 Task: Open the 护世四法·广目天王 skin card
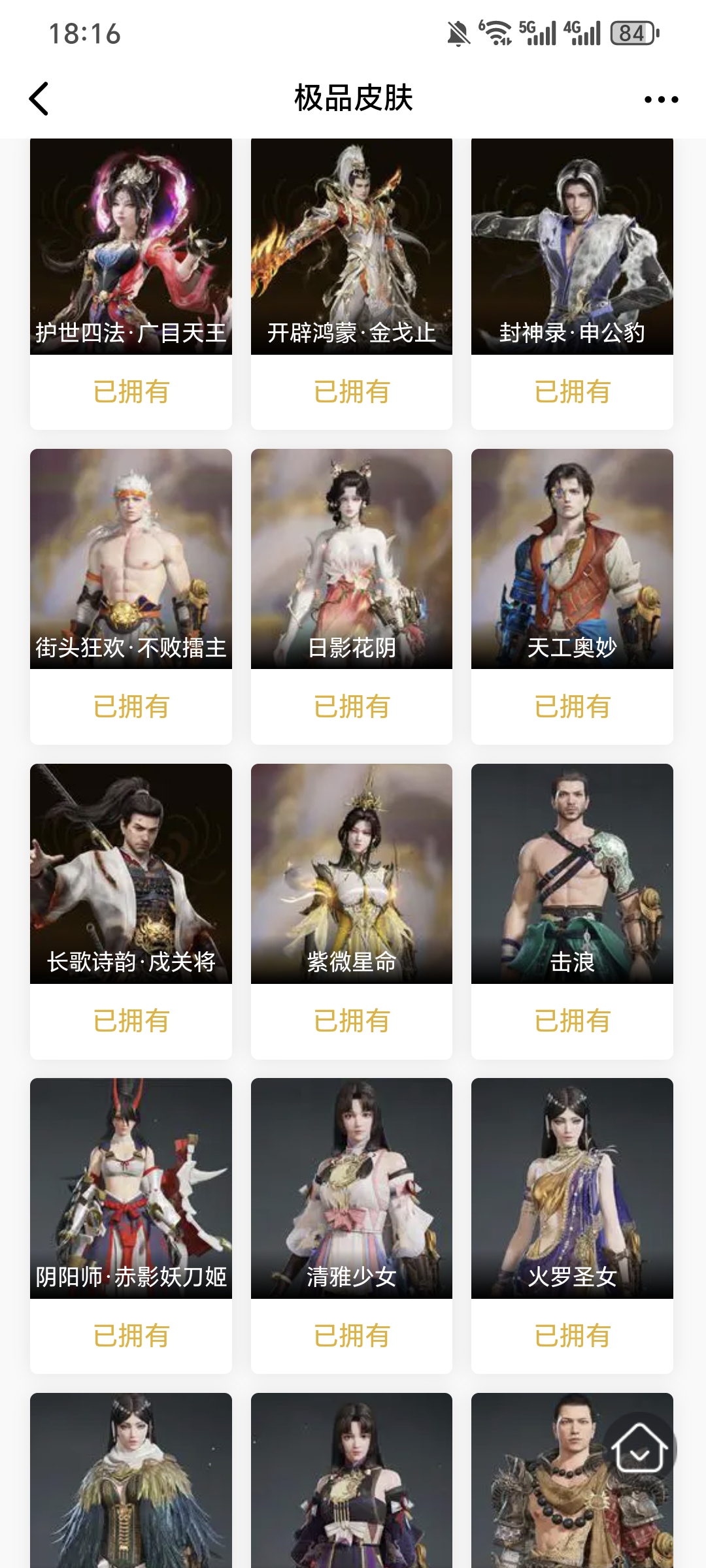point(131,248)
